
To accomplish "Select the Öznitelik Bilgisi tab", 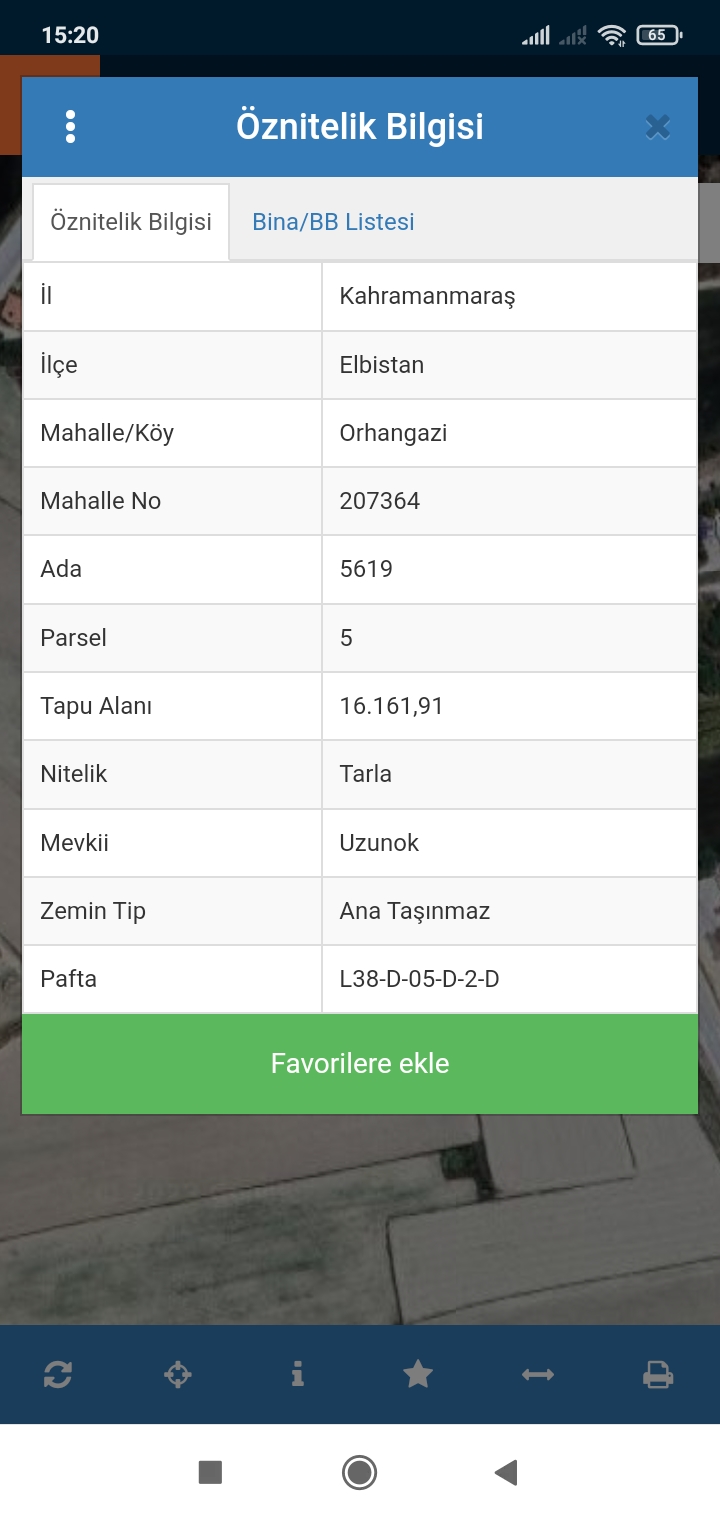I will coord(131,222).
